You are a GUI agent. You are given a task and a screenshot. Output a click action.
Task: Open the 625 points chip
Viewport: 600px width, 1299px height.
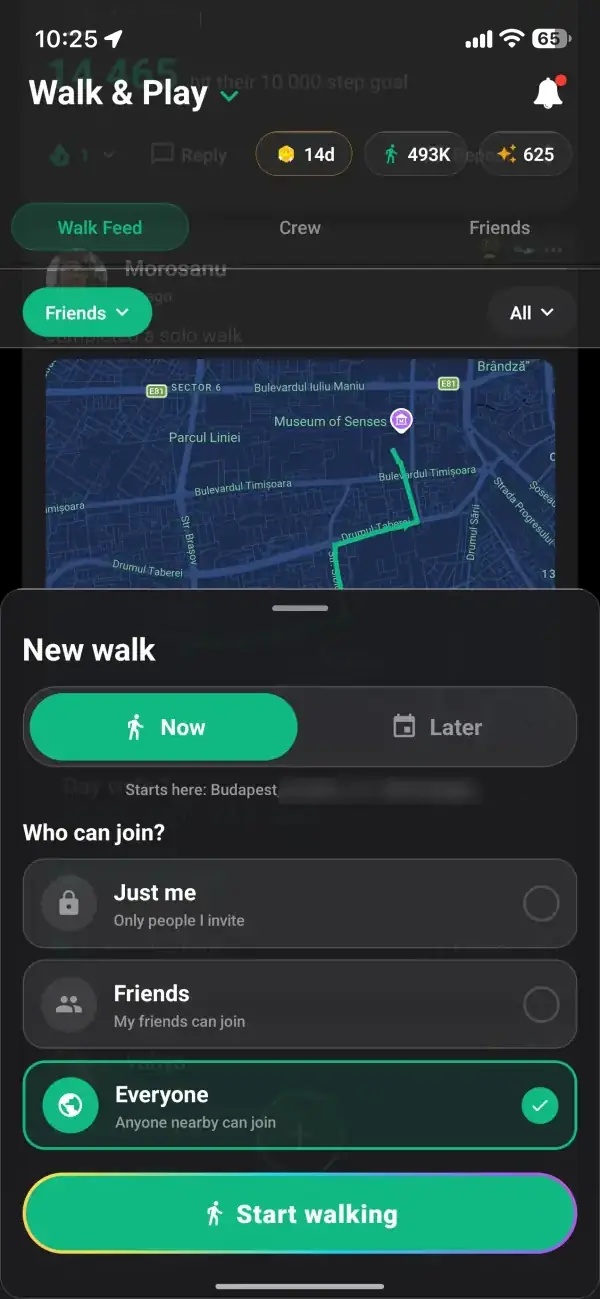[x=526, y=154]
